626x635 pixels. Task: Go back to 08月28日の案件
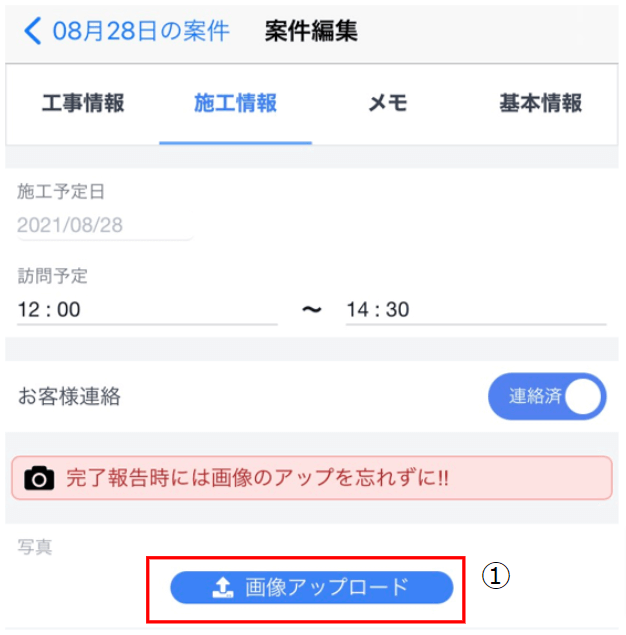coord(126,31)
